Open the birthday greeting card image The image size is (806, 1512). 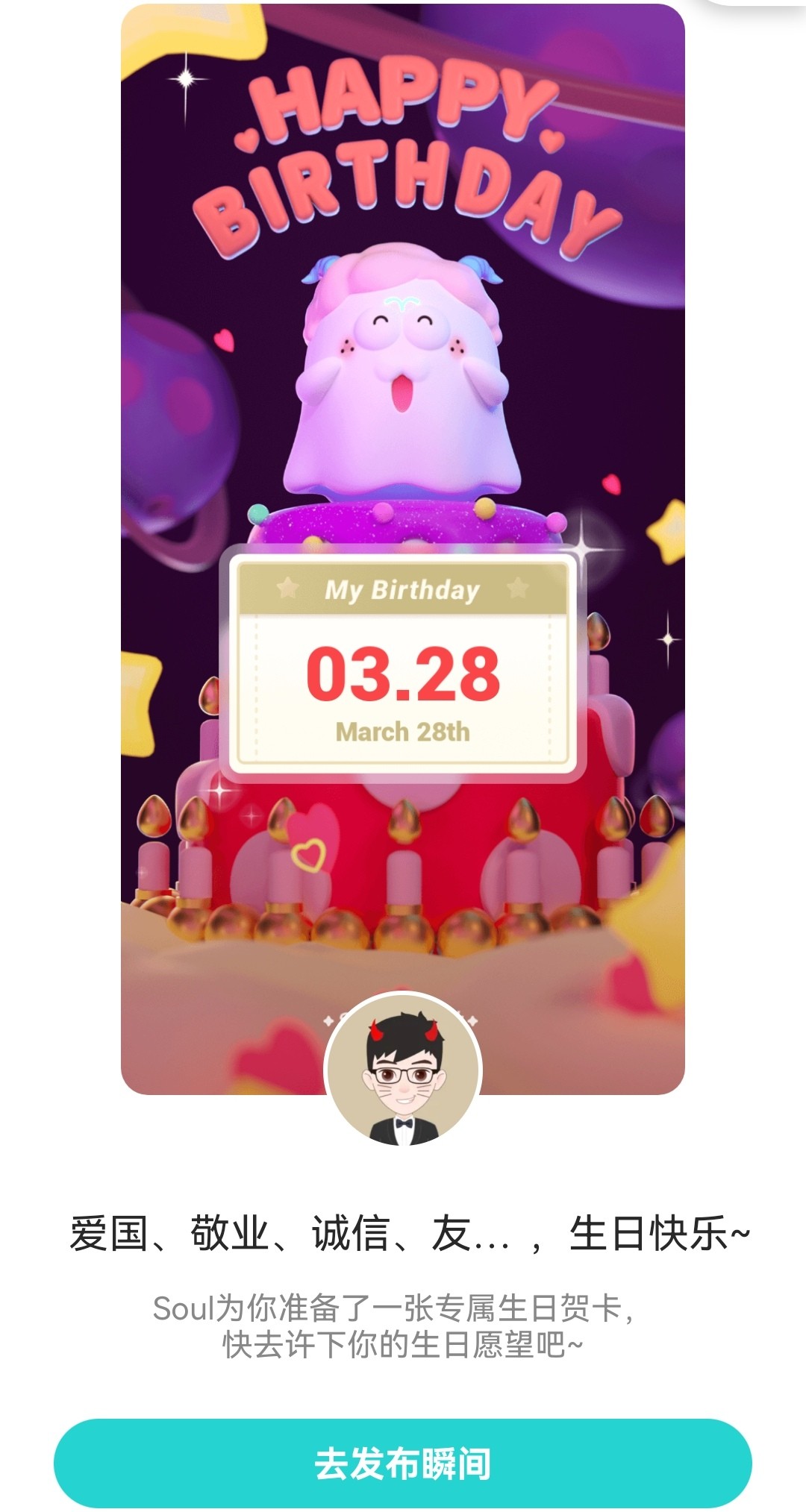[403, 549]
